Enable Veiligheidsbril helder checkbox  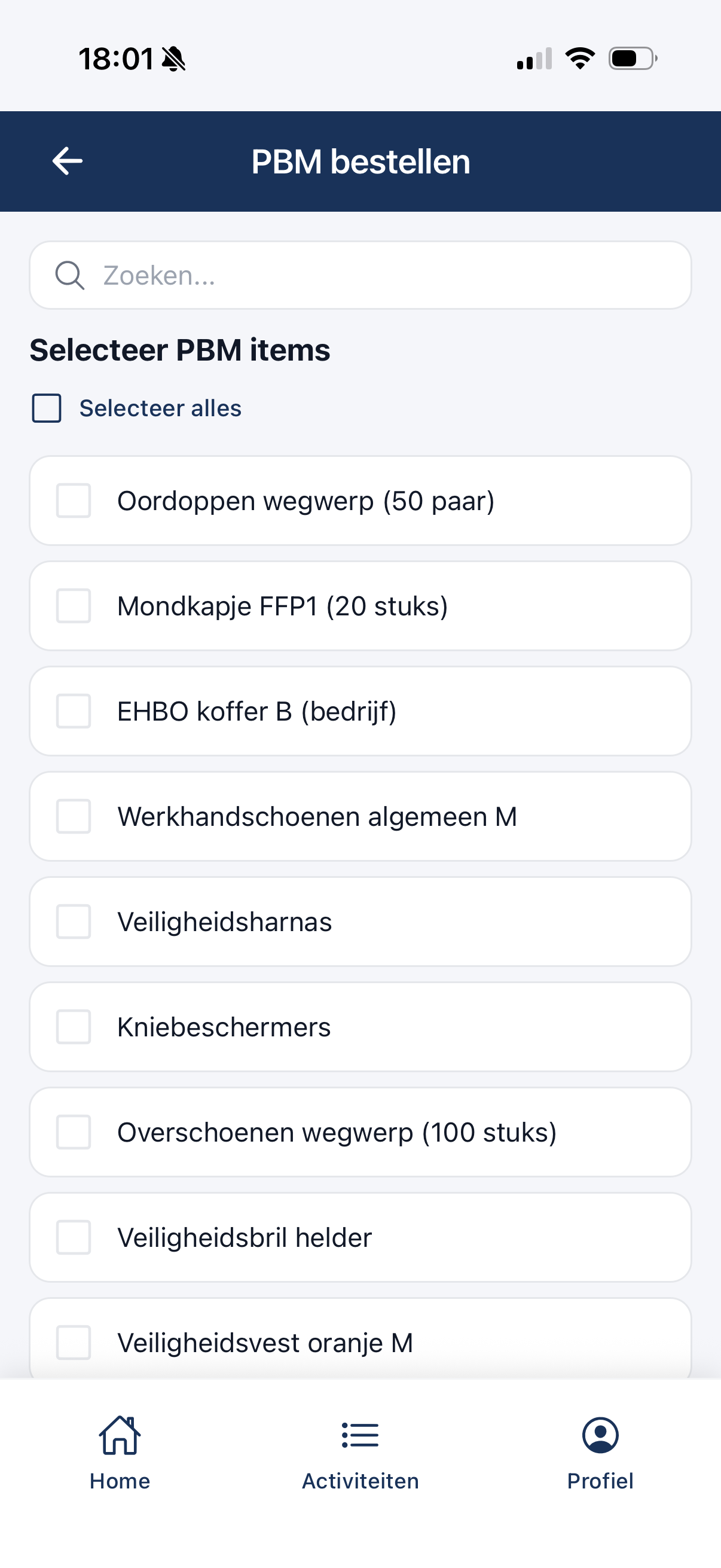(x=73, y=1237)
